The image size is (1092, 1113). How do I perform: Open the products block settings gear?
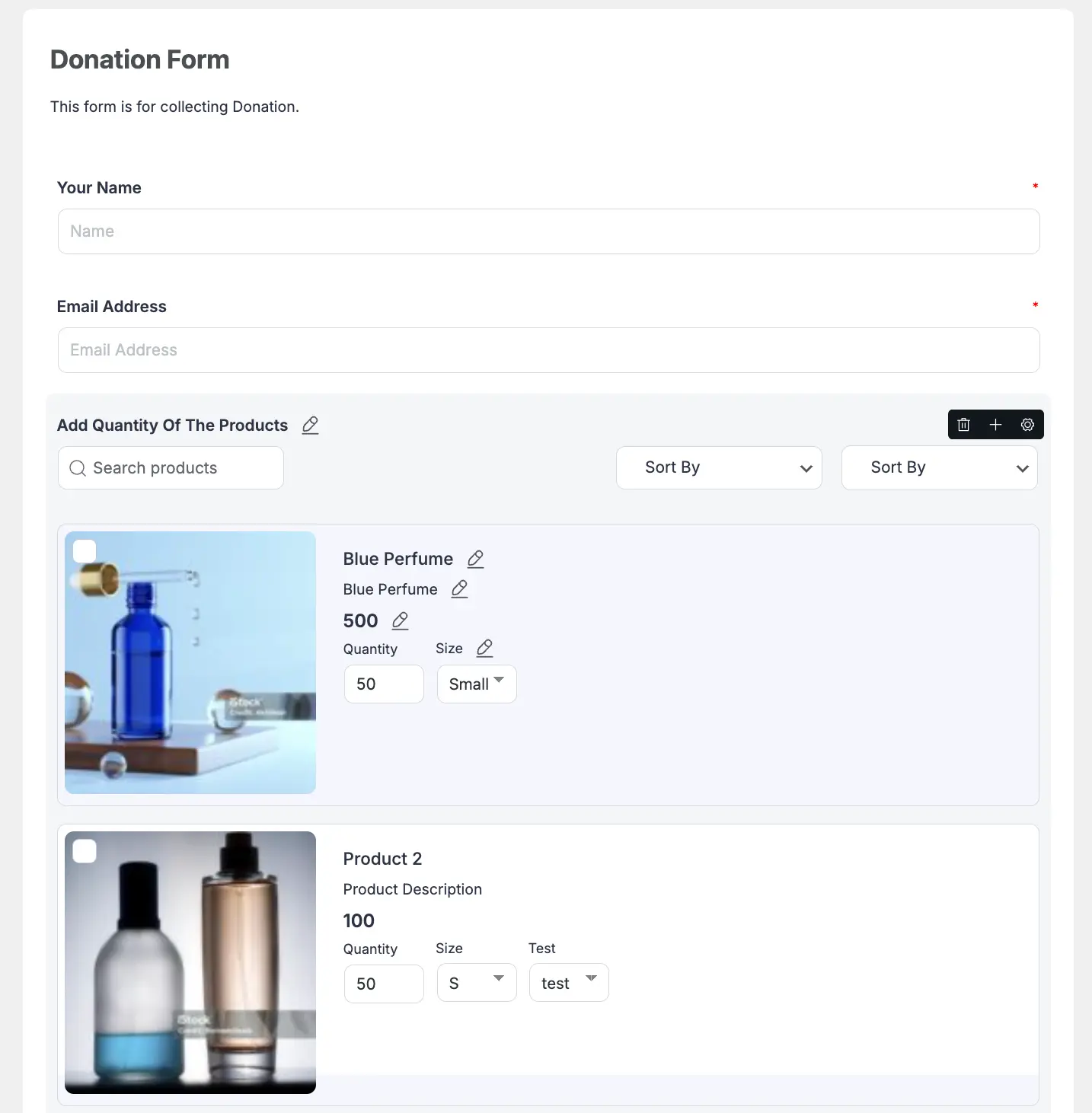(1027, 425)
